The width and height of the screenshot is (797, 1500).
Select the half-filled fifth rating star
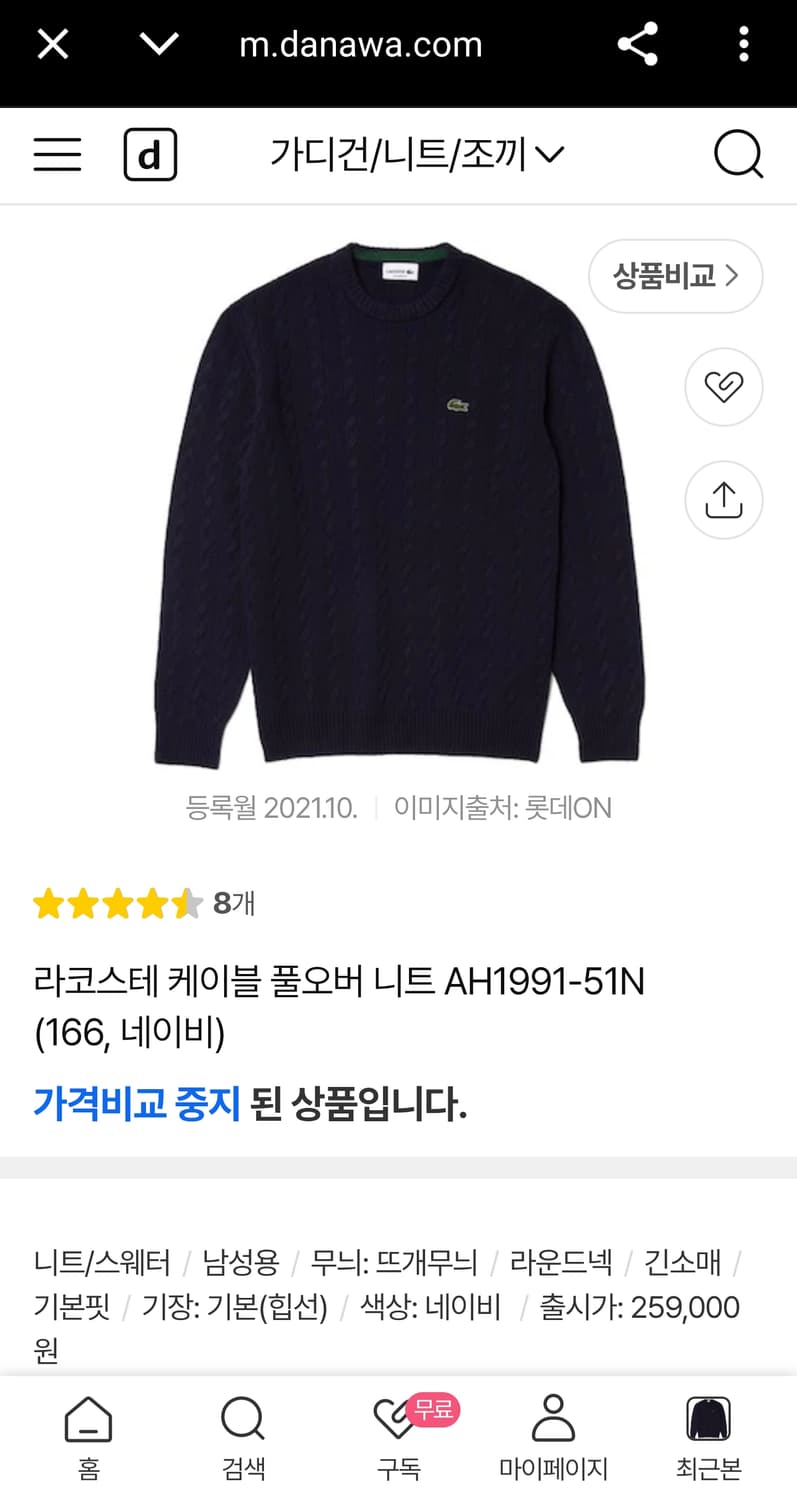pyautogui.click(x=184, y=902)
